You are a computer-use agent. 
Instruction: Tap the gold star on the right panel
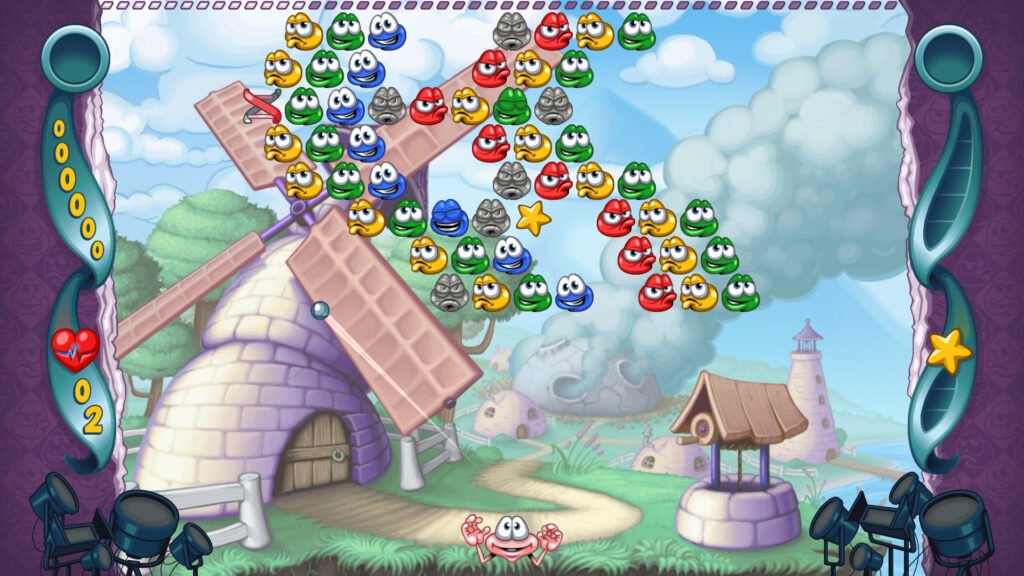point(949,350)
